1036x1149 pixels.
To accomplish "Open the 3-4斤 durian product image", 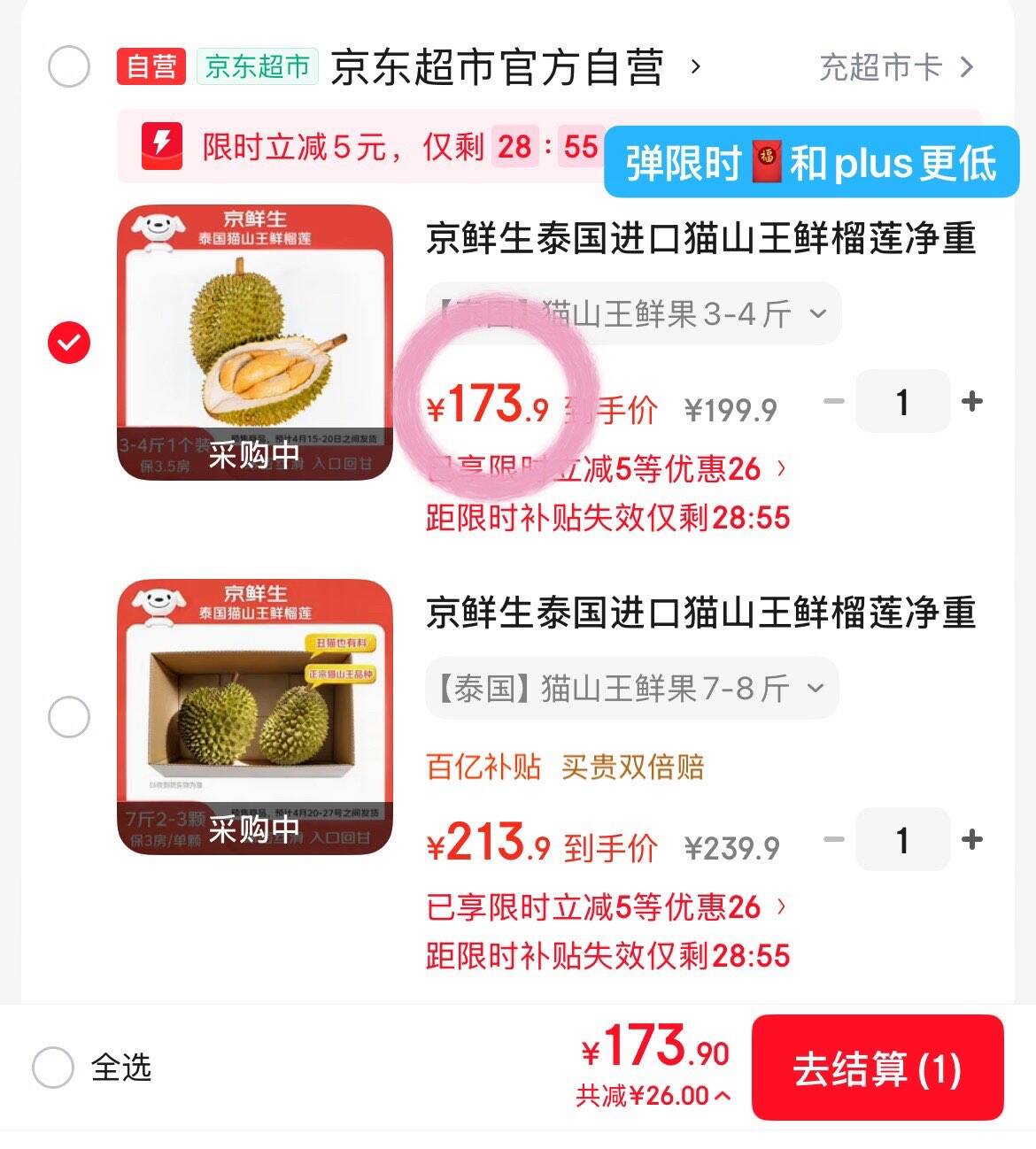I will click(255, 343).
